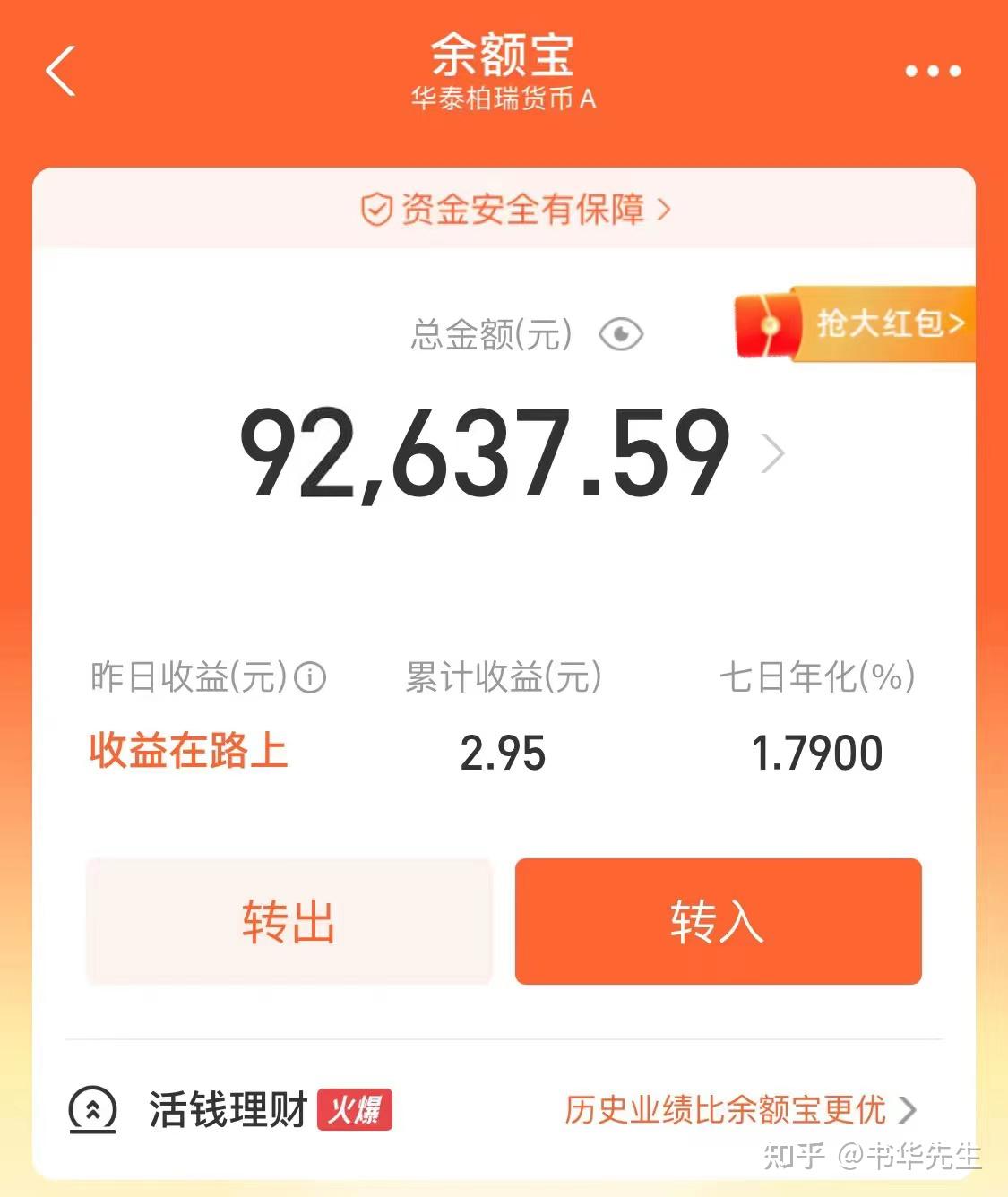The image size is (1008, 1197).
Task: Tap the 转出 transfer out button
Action: coord(289,921)
